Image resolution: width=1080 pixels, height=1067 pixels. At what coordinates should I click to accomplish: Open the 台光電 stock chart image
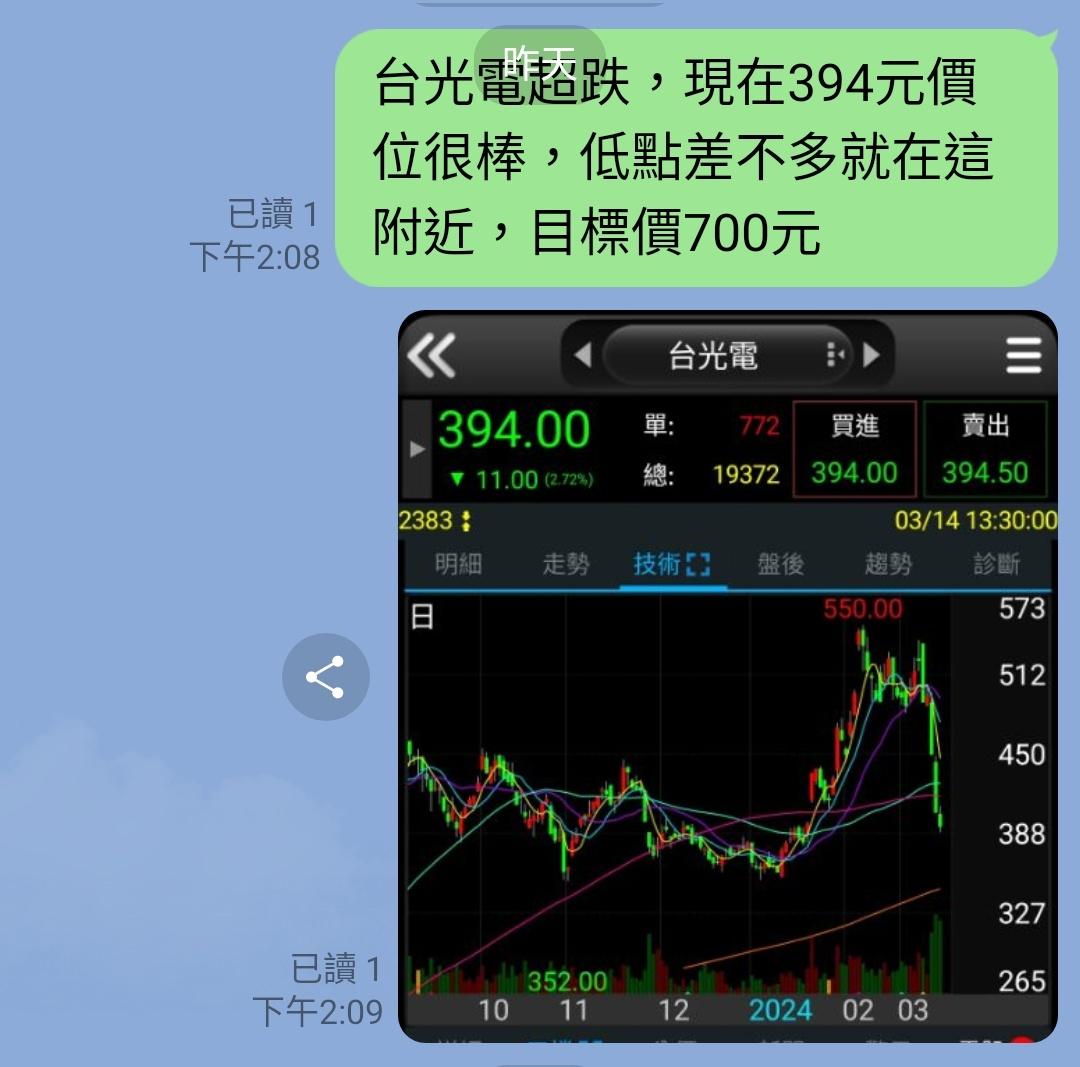pos(727,676)
